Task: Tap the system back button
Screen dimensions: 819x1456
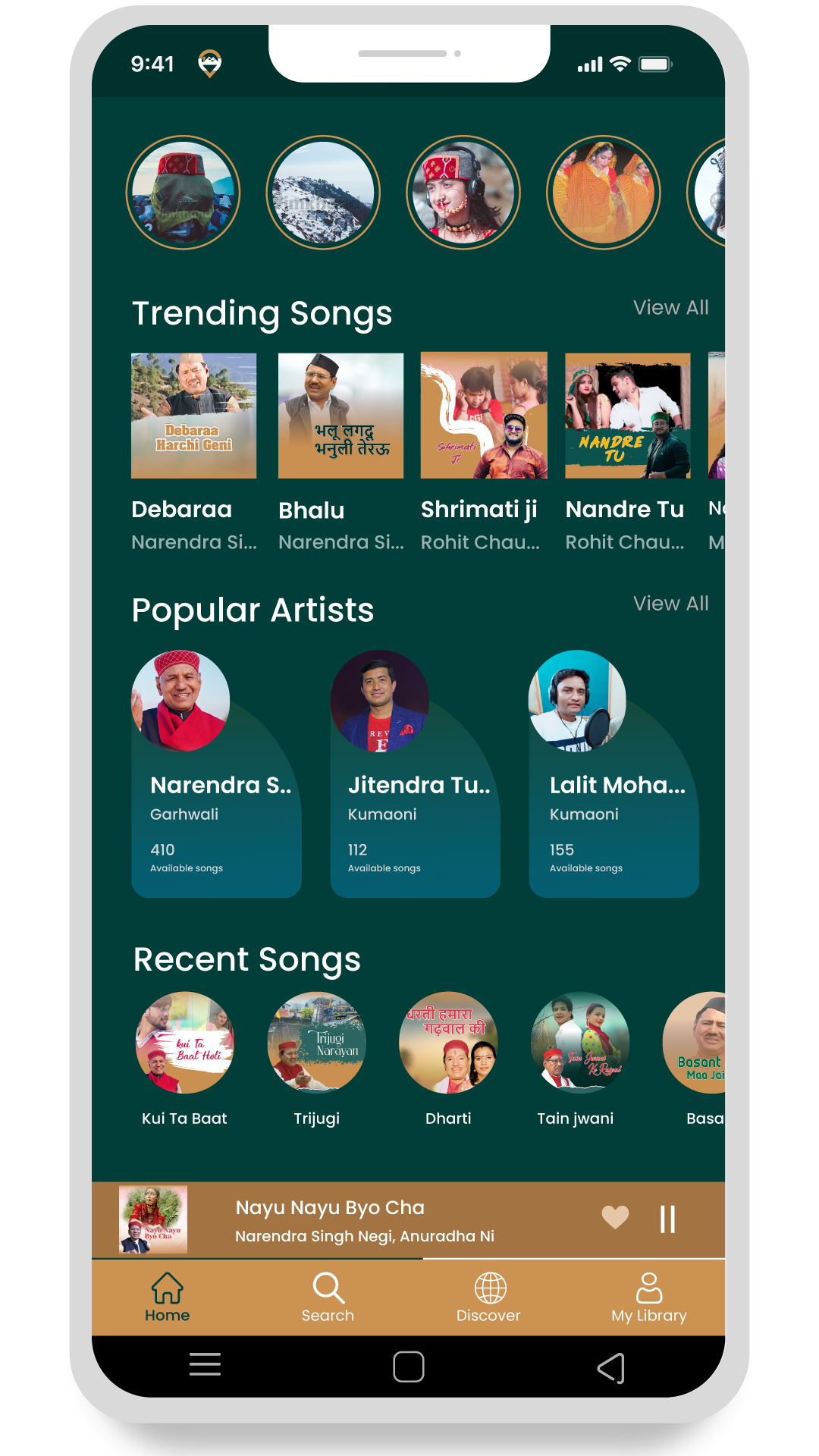Action: coord(611,1368)
